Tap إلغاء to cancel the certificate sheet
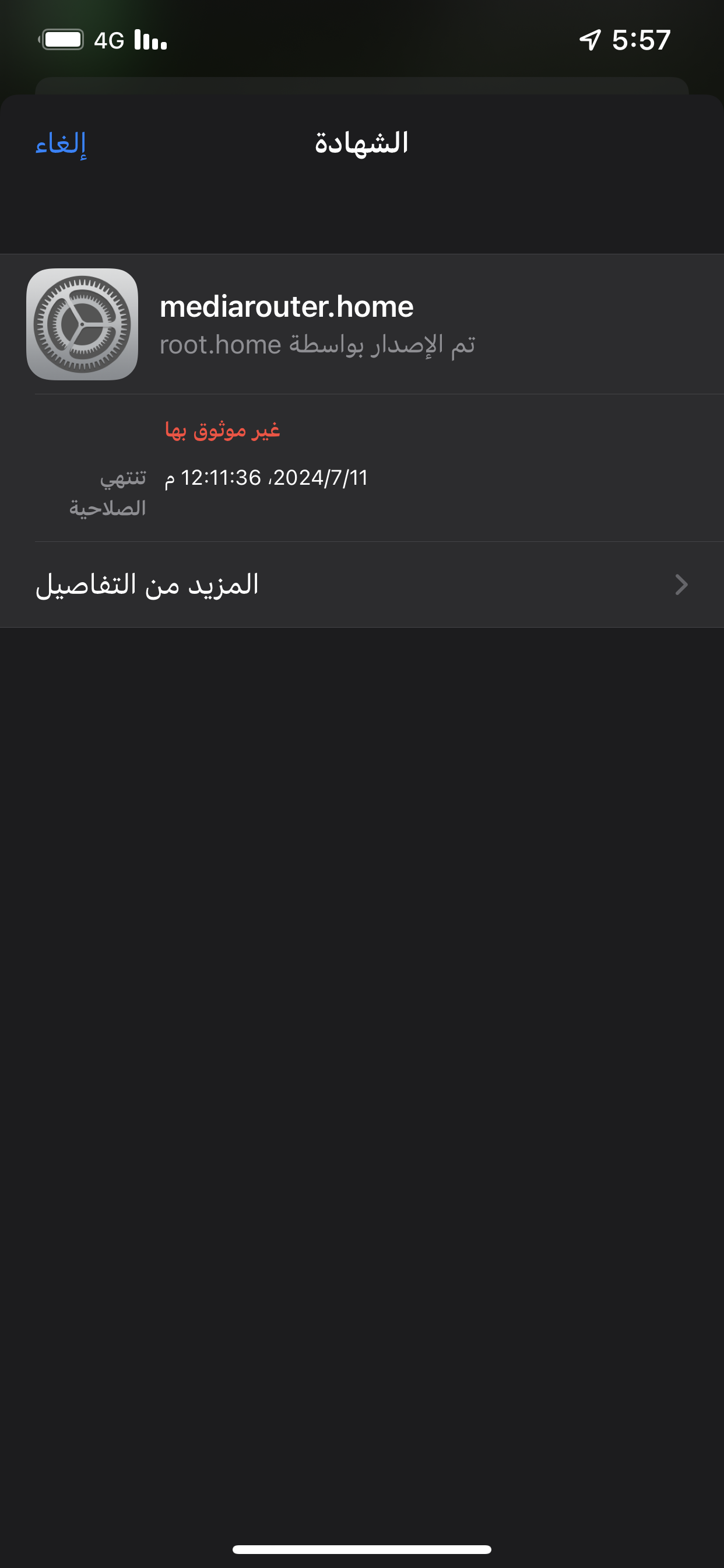 pyautogui.click(x=61, y=143)
